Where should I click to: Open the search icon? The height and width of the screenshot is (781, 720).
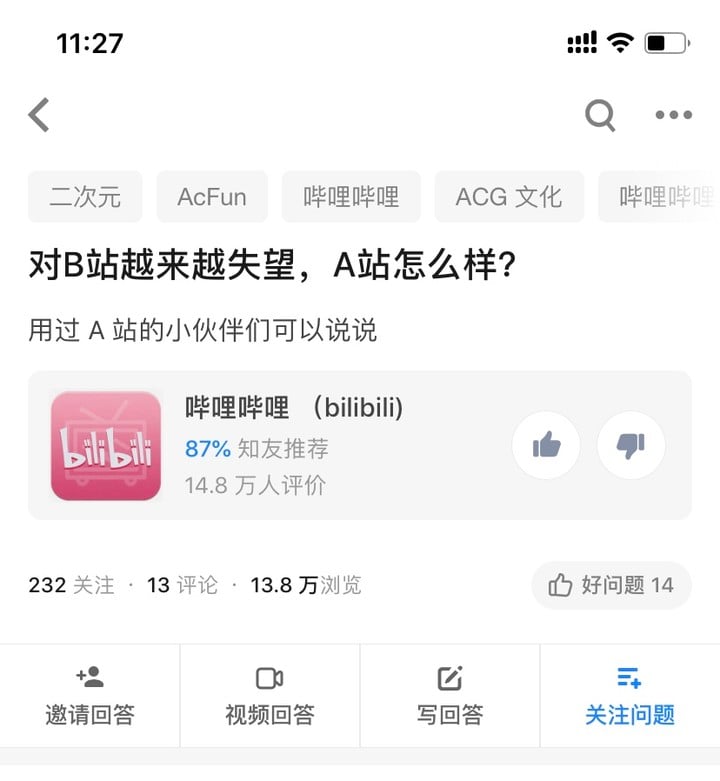(600, 115)
